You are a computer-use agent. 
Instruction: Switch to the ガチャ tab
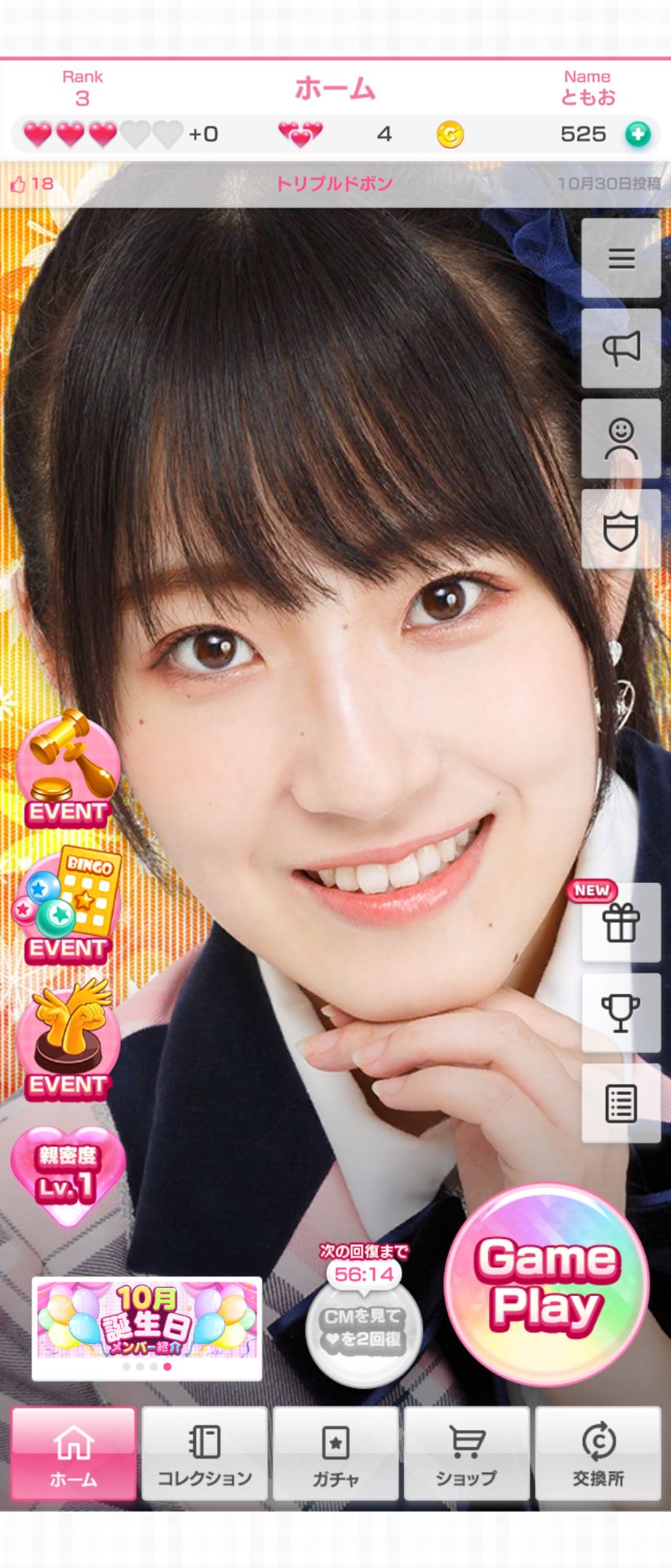(x=335, y=1453)
